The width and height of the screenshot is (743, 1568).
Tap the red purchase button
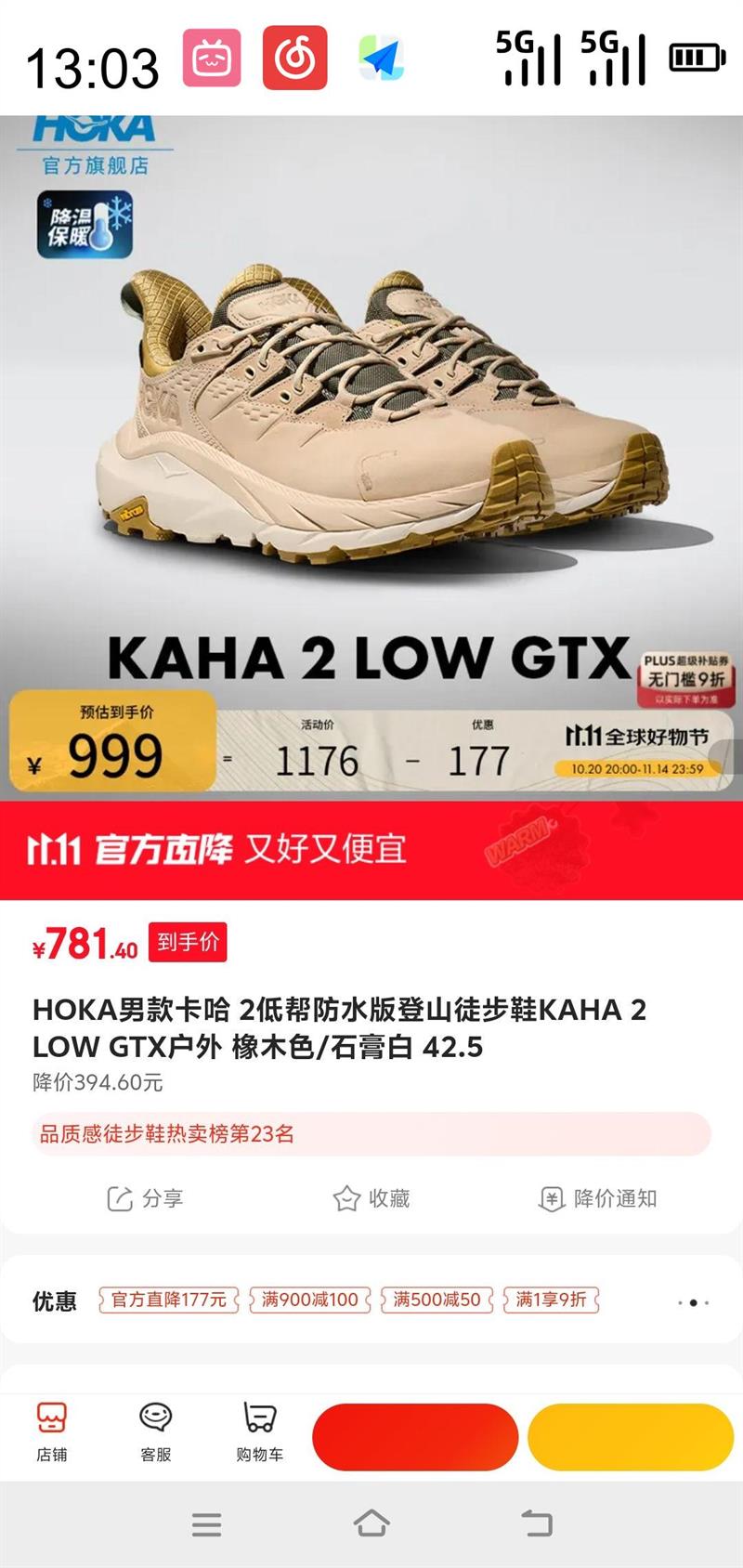(413, 1435)
